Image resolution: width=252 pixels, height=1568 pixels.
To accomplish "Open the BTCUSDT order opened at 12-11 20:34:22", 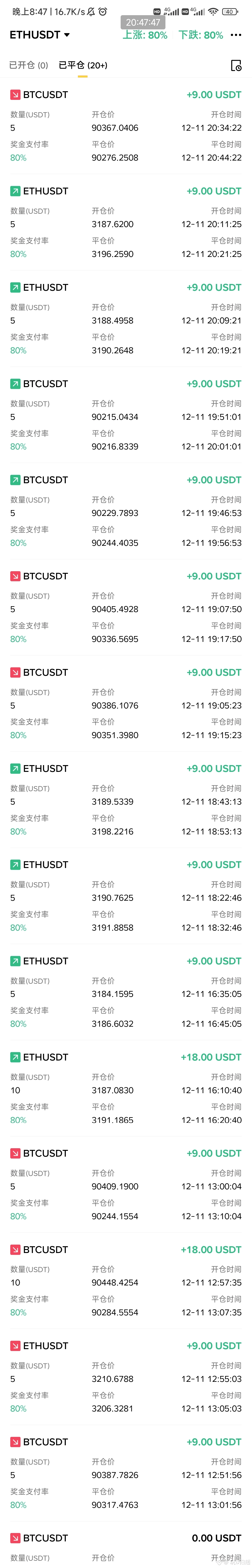I will [x=126, y=126].
